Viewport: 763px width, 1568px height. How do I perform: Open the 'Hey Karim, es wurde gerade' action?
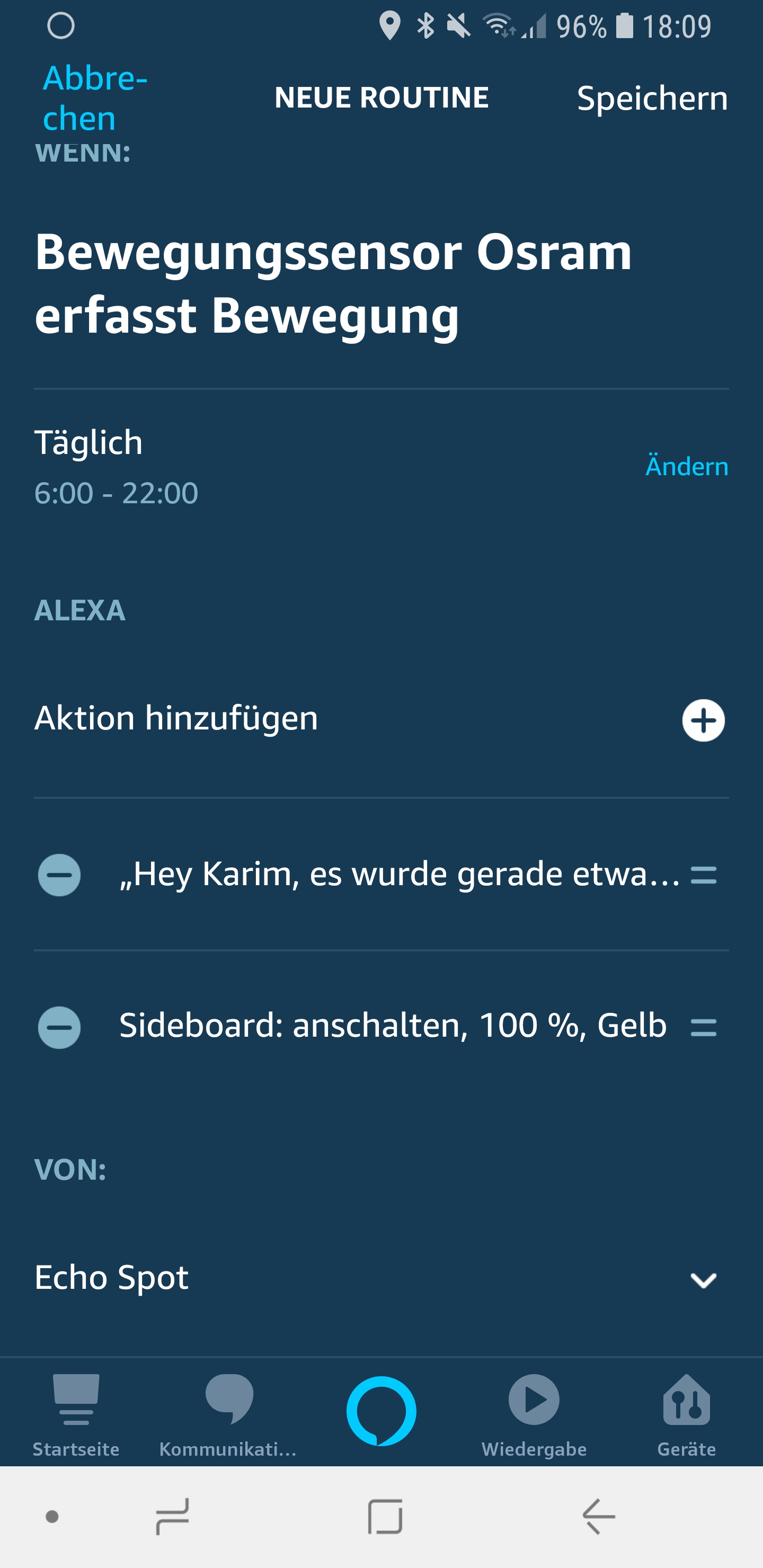[399, 874]
